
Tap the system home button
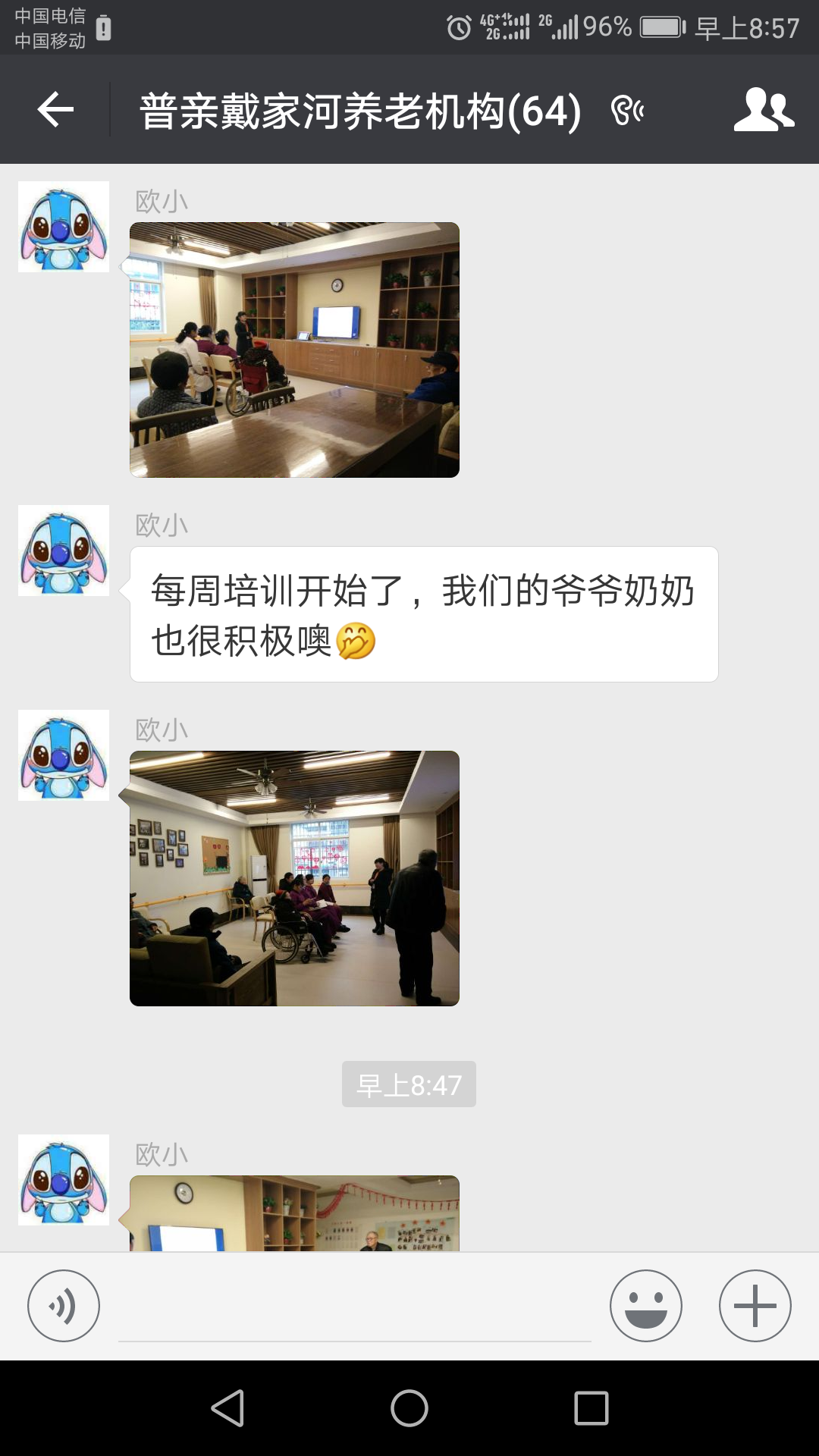coord(409,1409)
